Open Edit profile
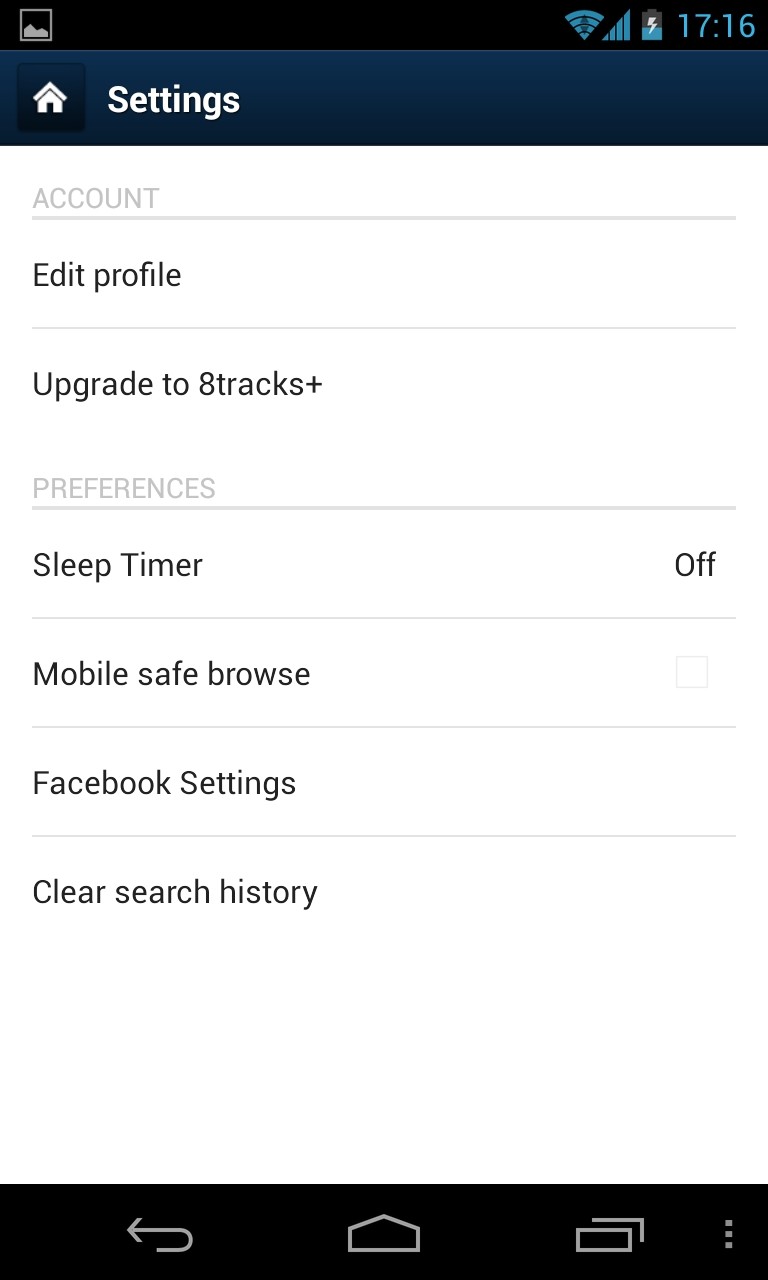The width and height of the screenshot is (768, 1280). tap(384, 274)
